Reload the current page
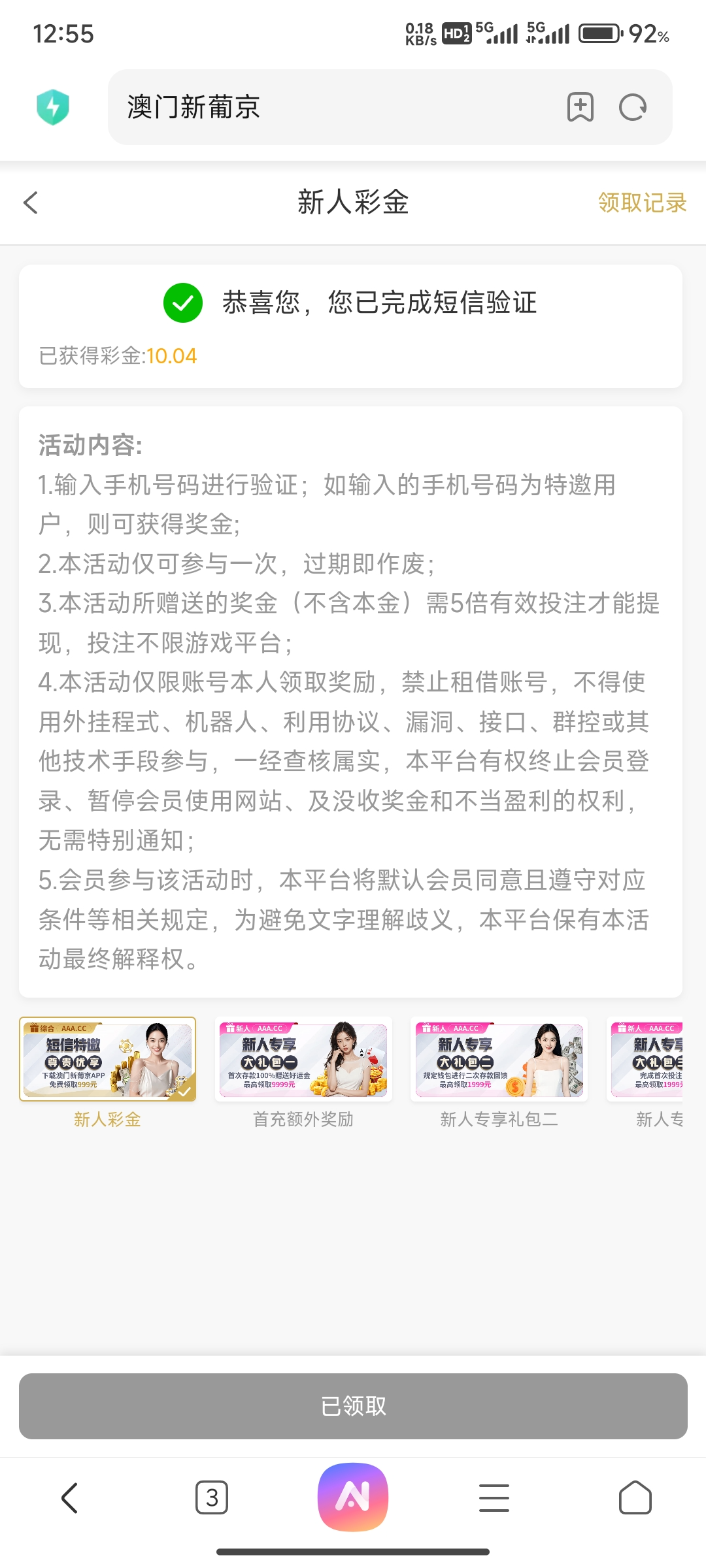This screenshot has width=706, height=1568. tap(632, 107)
